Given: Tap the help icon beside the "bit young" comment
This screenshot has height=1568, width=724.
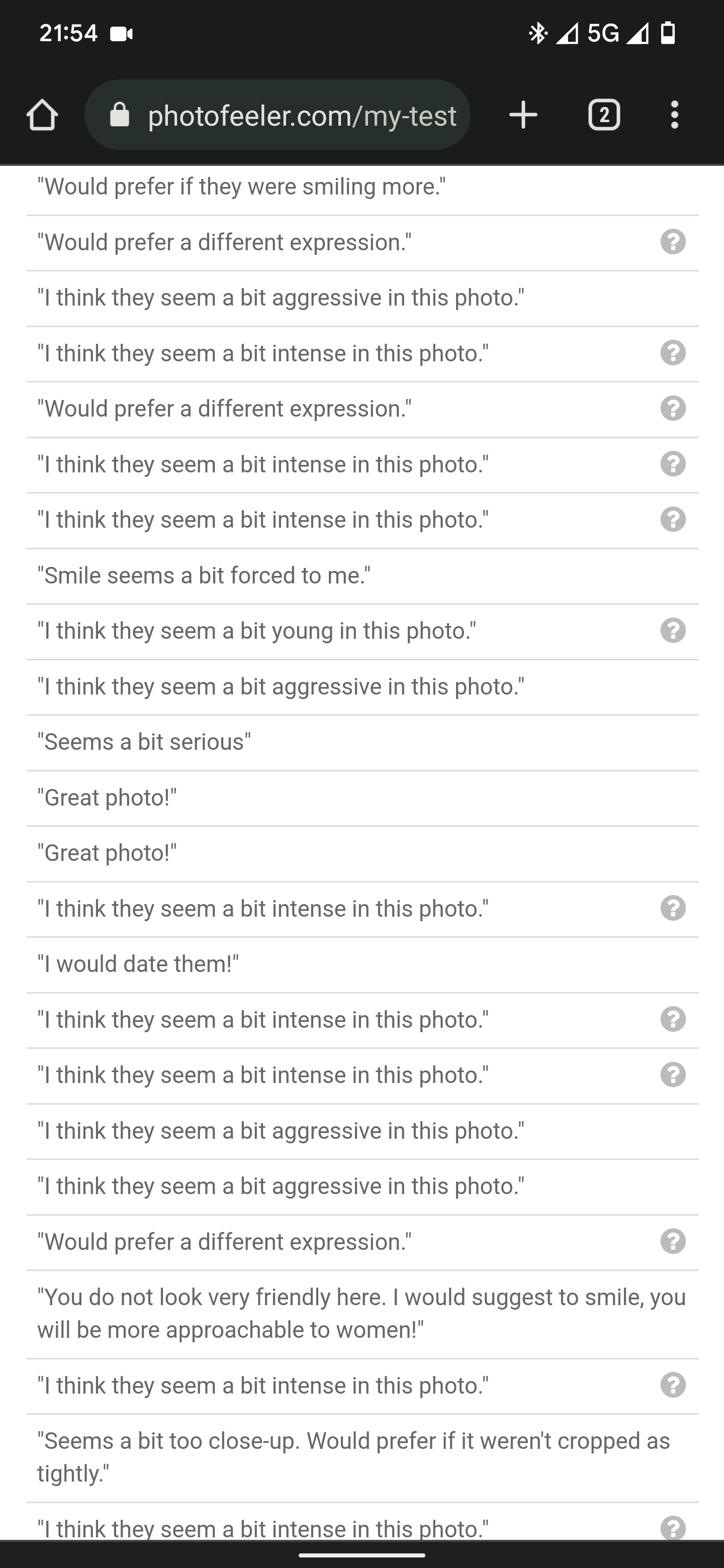Looking at the screenshot, I should [673, 631].
